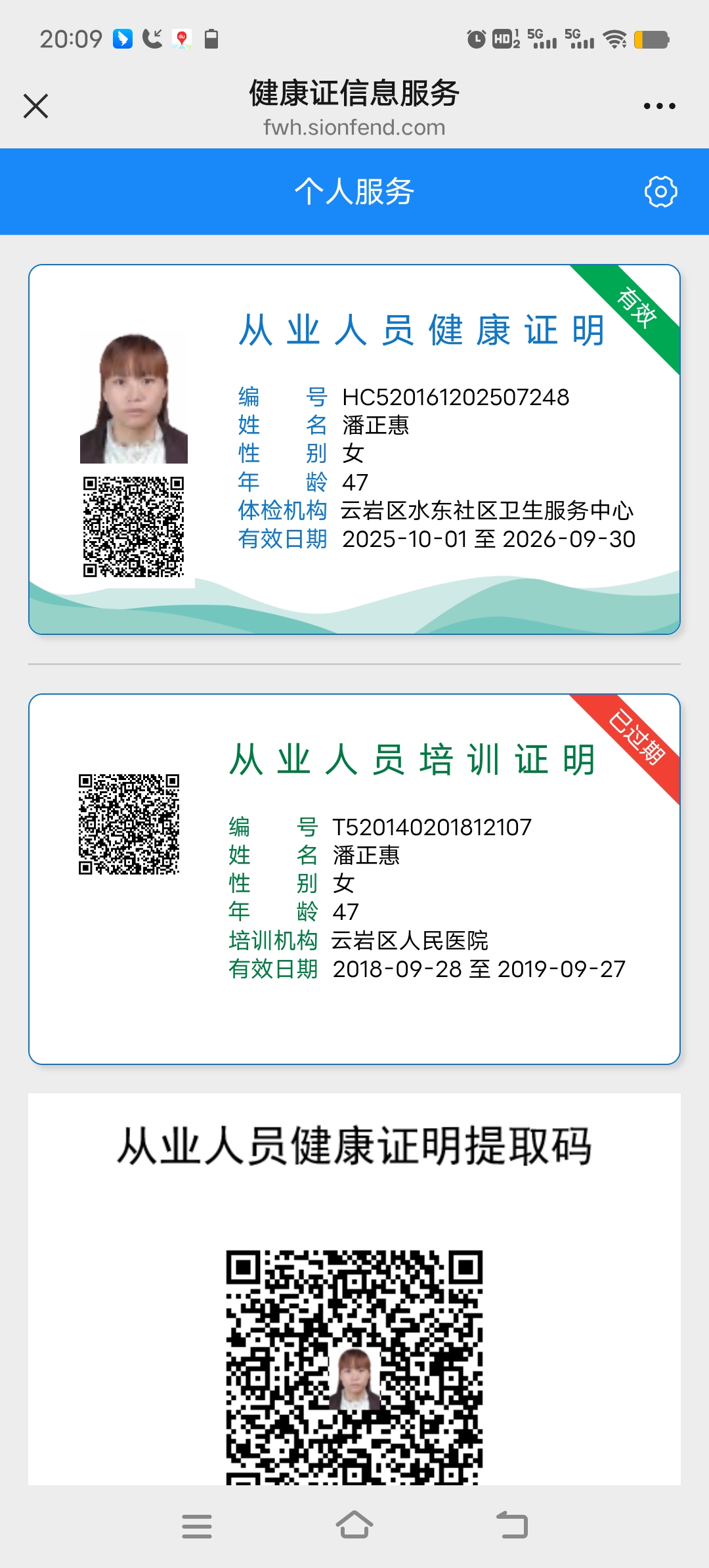Open the expired 从业人员培训证明 card
This screenshot has height=1568, width=709.
click(x=354, y=879)
